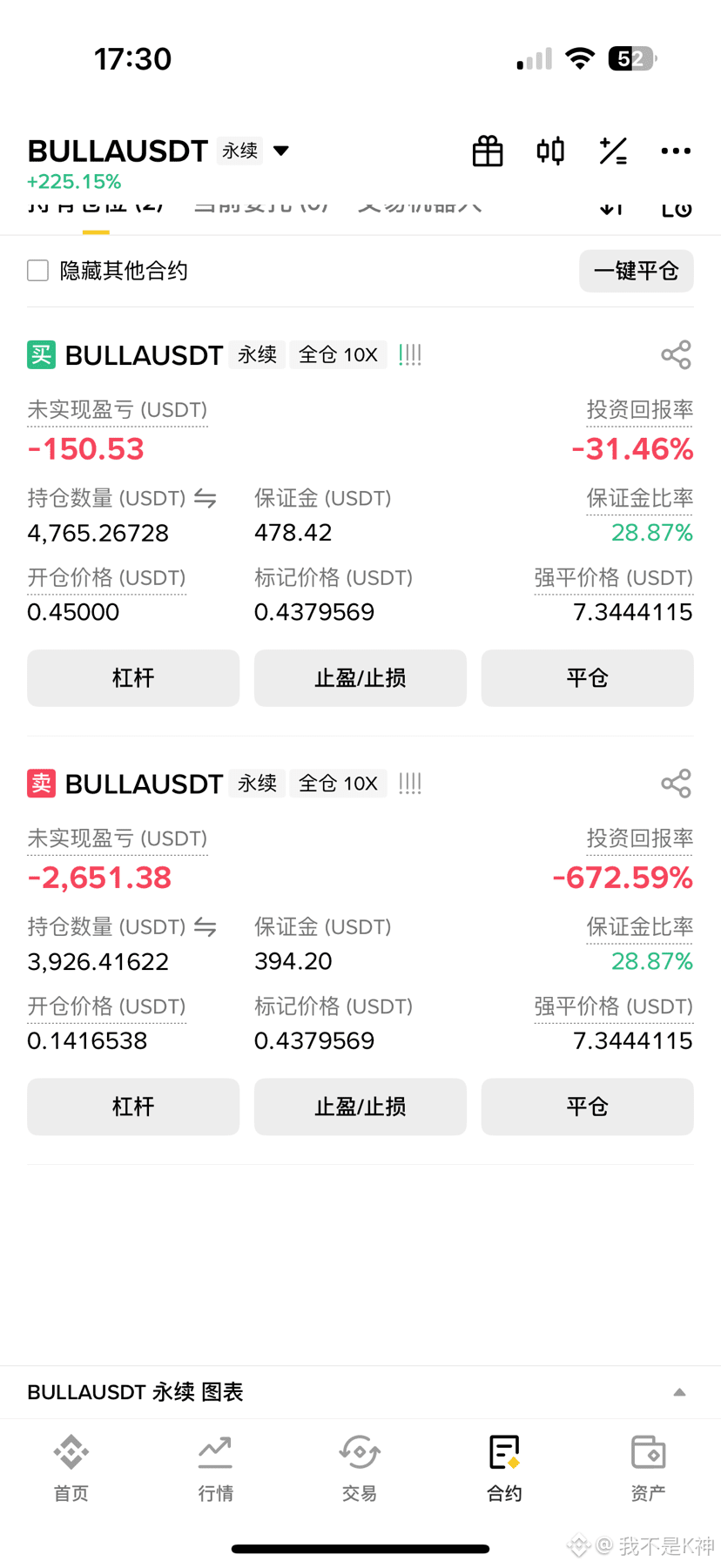Open the three-dot overflow menu

tap(676, 151)
